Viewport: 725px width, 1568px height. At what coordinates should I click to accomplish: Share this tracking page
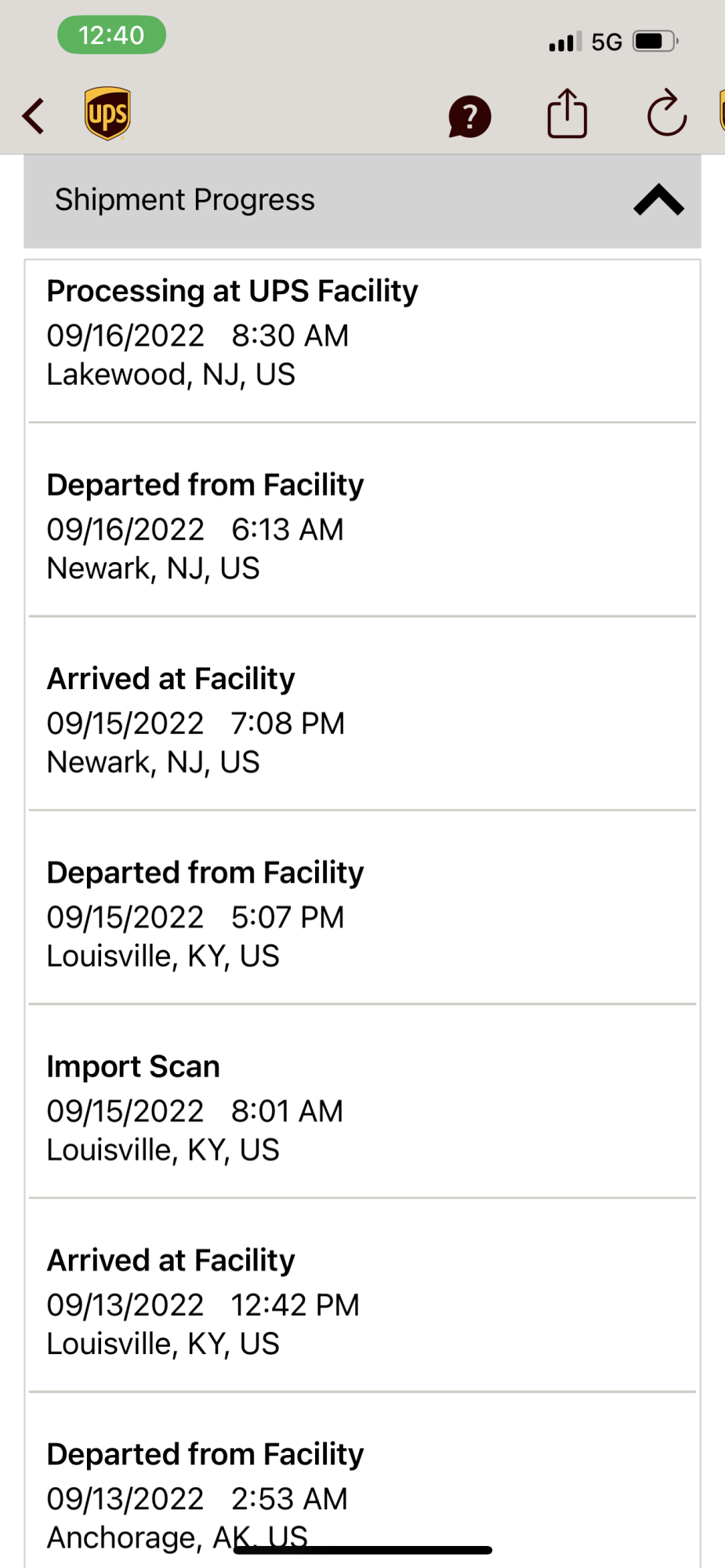[x=567, y=114]
